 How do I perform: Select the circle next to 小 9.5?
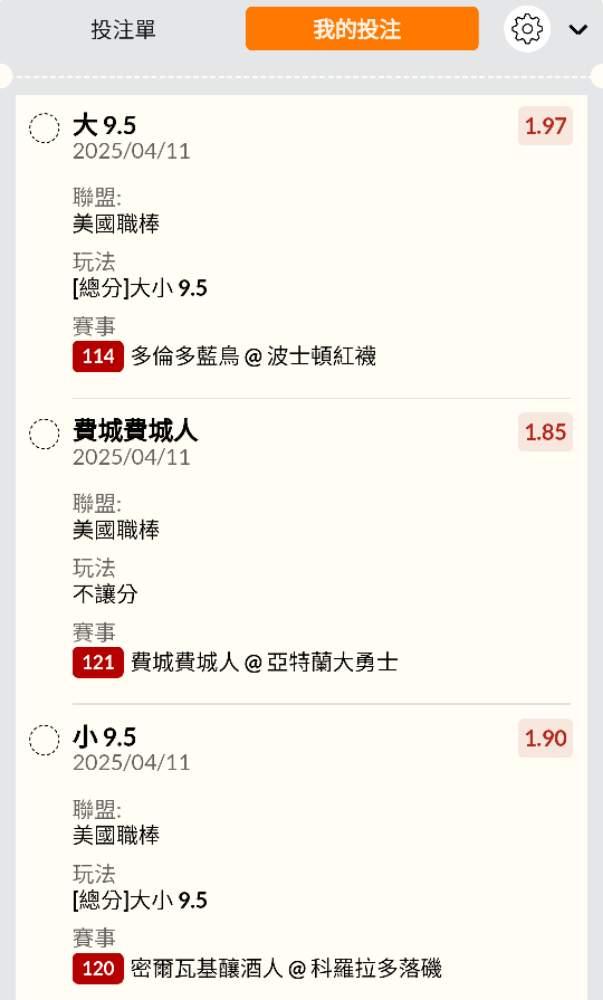[x=44, y=740]
